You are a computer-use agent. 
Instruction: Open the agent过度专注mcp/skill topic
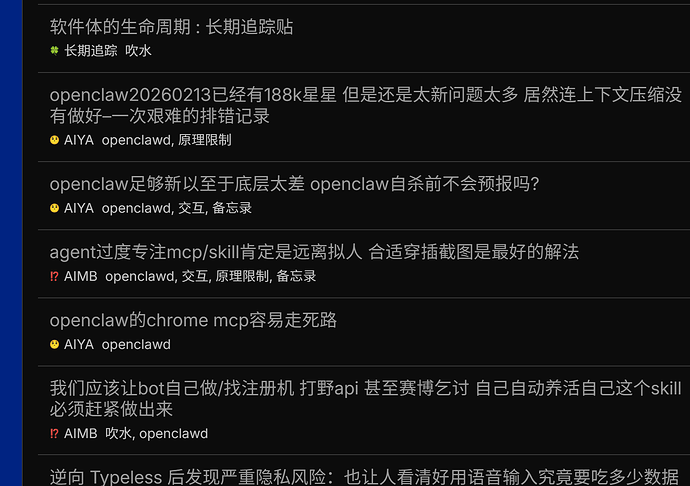314,252
